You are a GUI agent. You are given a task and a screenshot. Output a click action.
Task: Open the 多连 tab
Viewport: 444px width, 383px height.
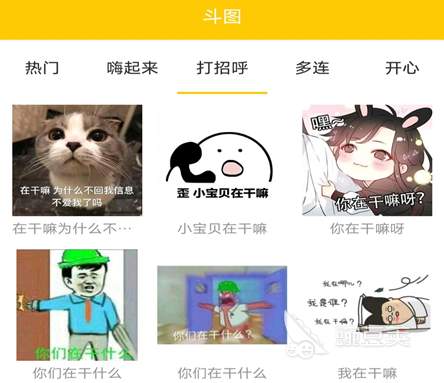pos(312,68)
